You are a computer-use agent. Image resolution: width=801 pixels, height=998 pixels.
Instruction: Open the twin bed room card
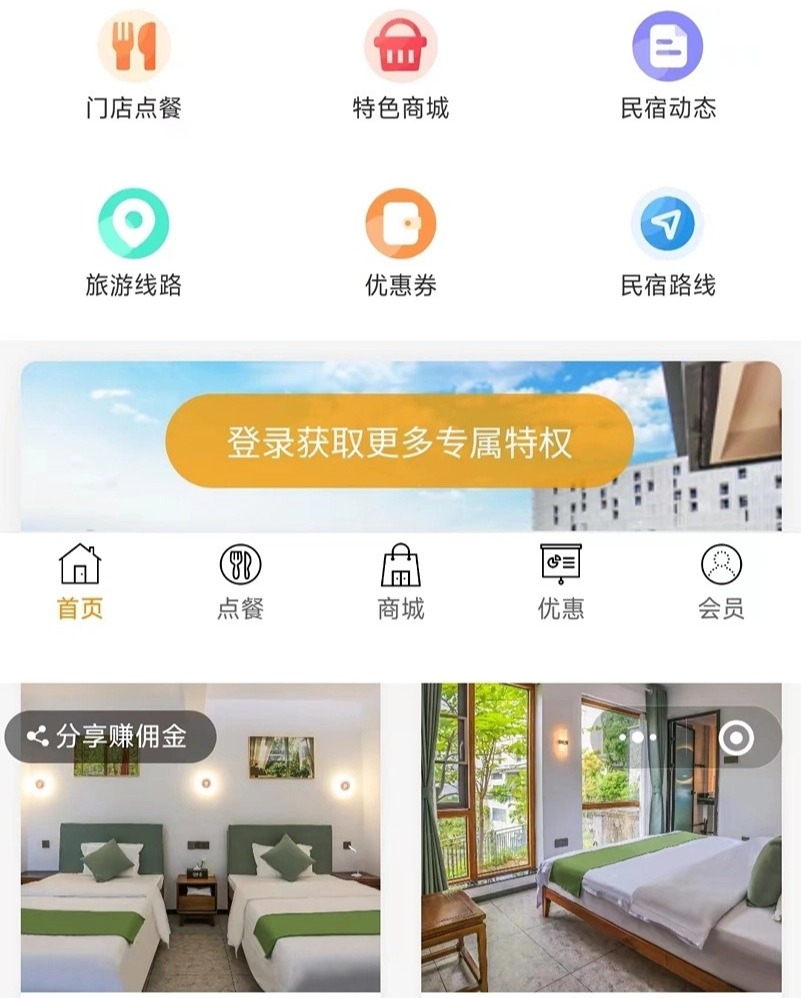pyautogui.click(x=200, y=870)
